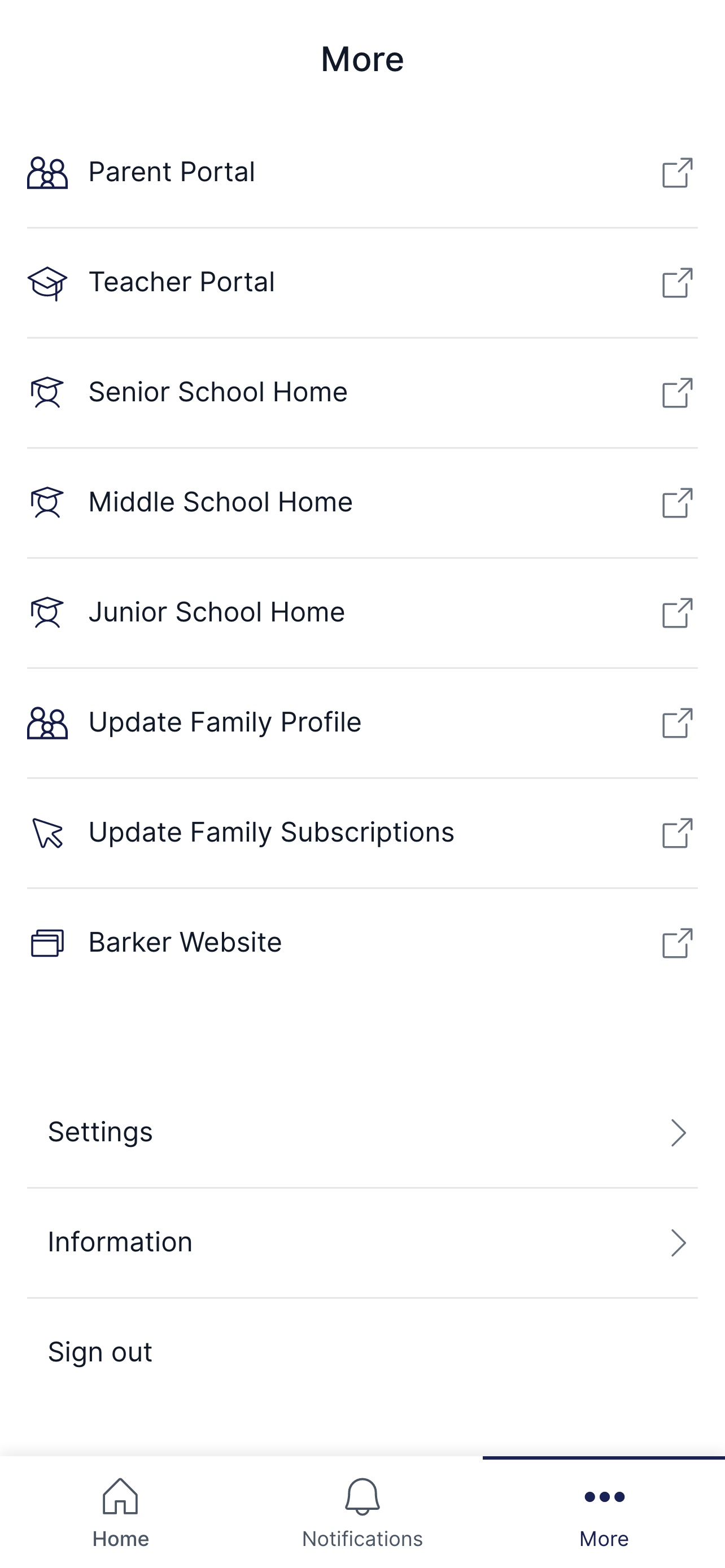Image resolution: width=725 pixels, height=1568 pixels.
Task: Select Middle School Home
Action: pos(362,503)
